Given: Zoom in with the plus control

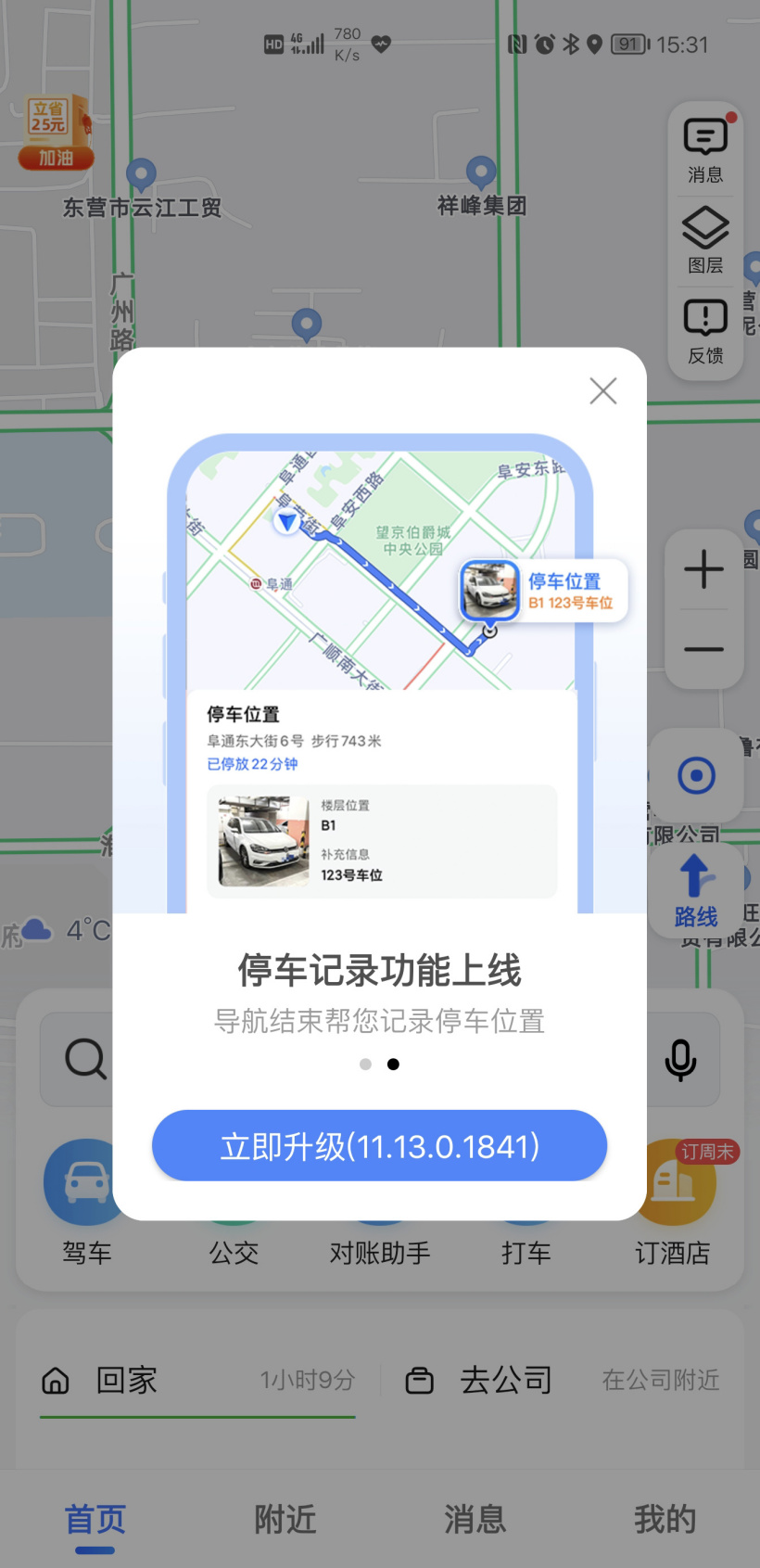Looking at the screenshot, I should tap(703, 568).
